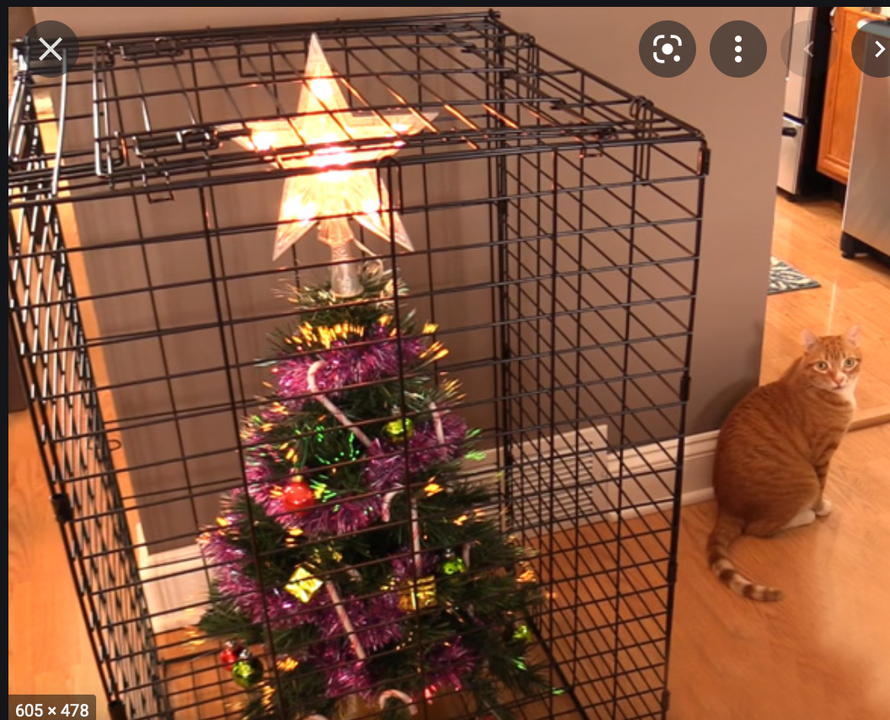Go to the next image
This screenshot has height=720, width=890.
click(875, 49)
